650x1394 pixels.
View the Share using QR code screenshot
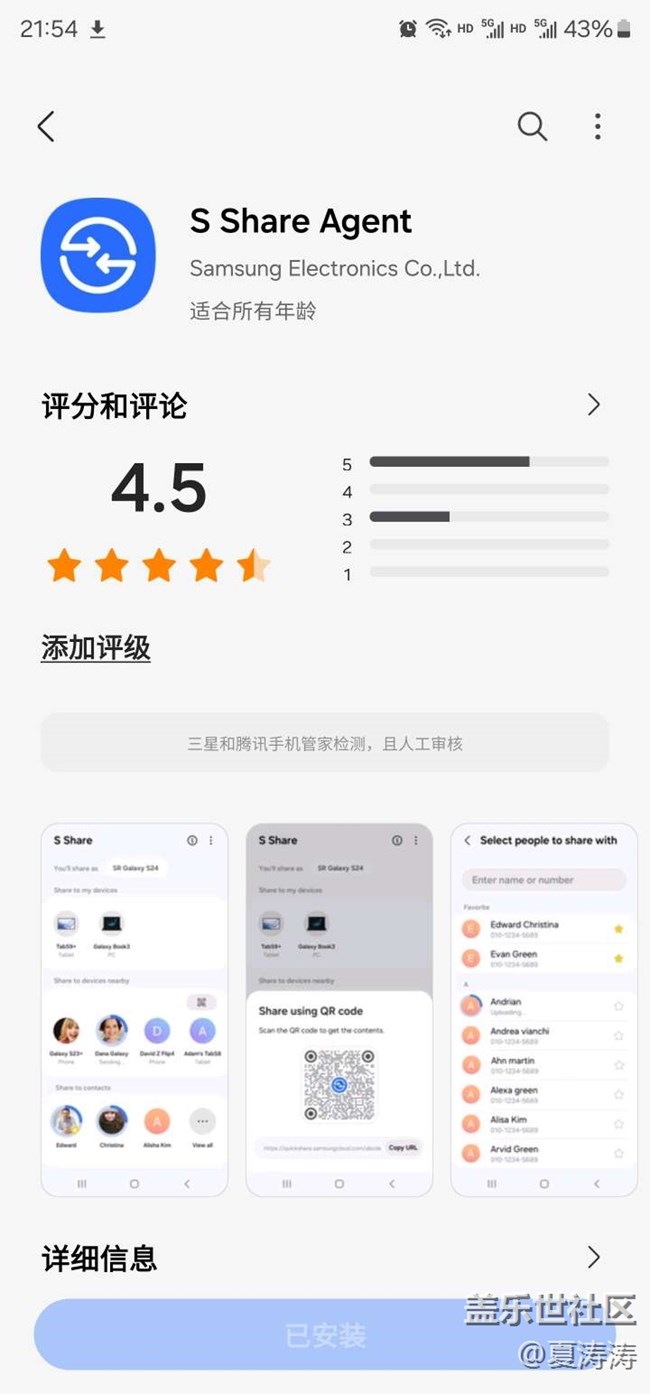[x=339, y=1010]
